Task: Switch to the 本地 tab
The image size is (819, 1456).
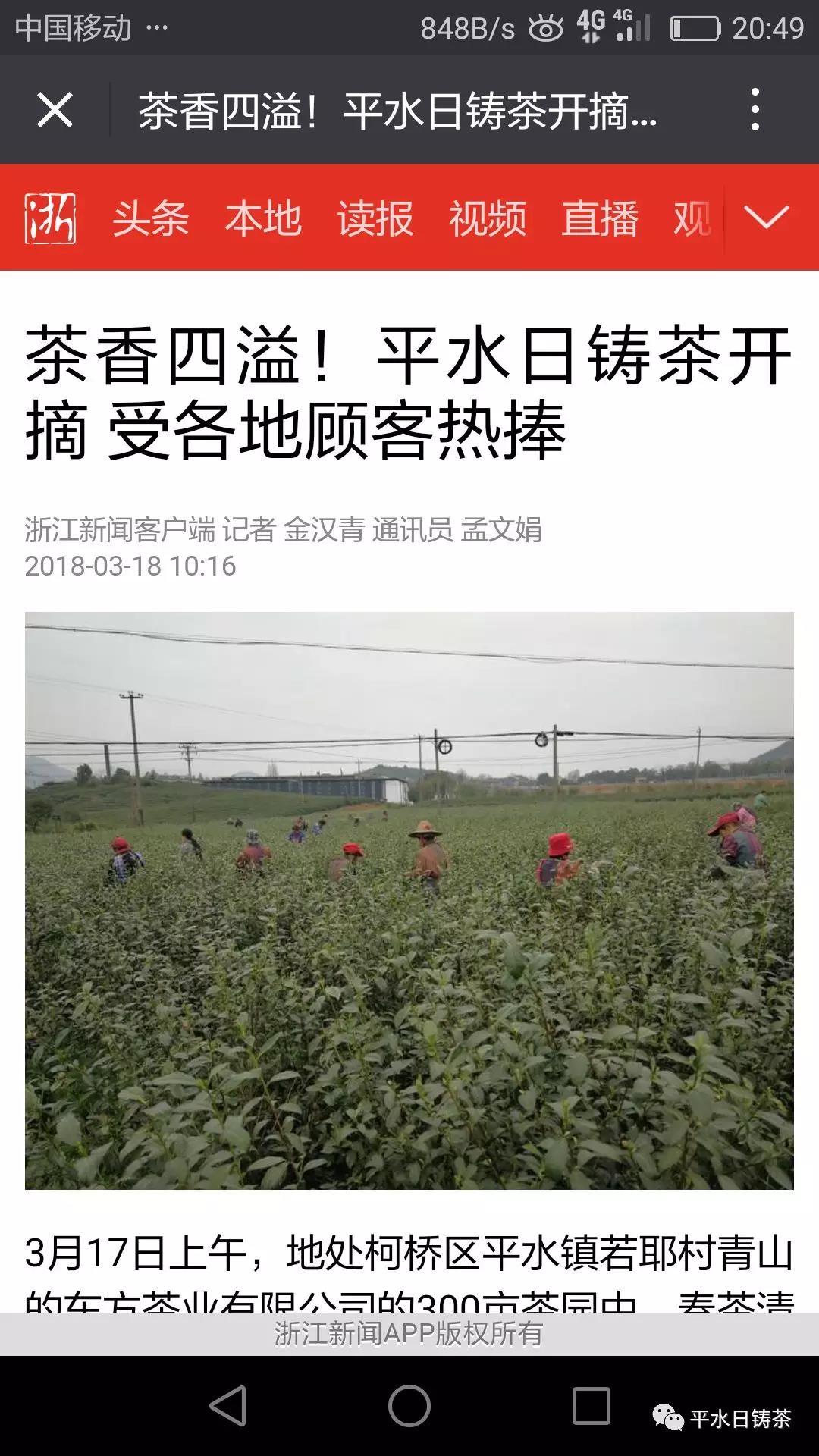Action: click(262, 218)
